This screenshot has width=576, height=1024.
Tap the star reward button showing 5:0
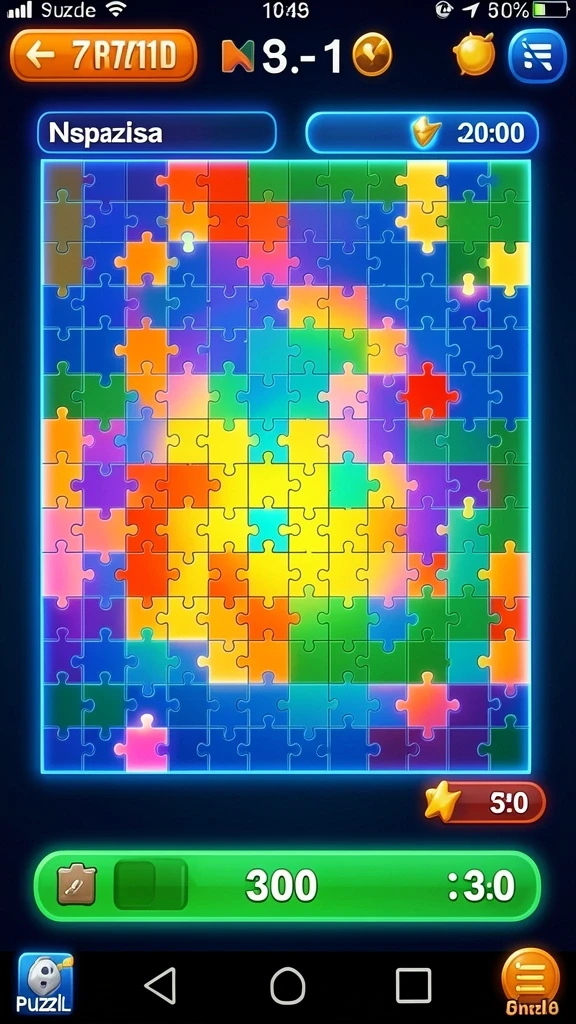(484, 802)
